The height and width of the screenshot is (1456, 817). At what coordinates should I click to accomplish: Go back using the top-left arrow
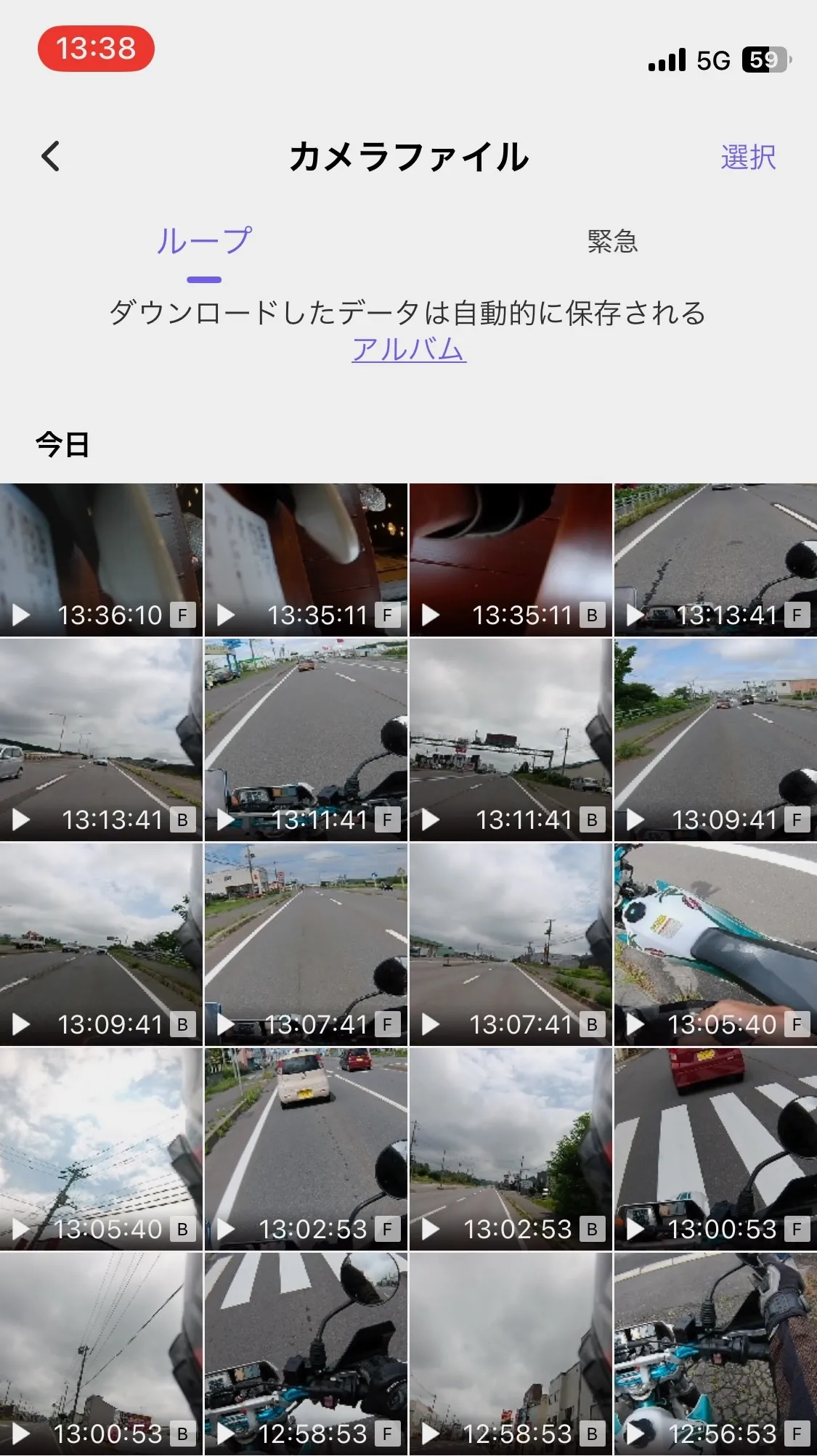click(x=51, y=157)
